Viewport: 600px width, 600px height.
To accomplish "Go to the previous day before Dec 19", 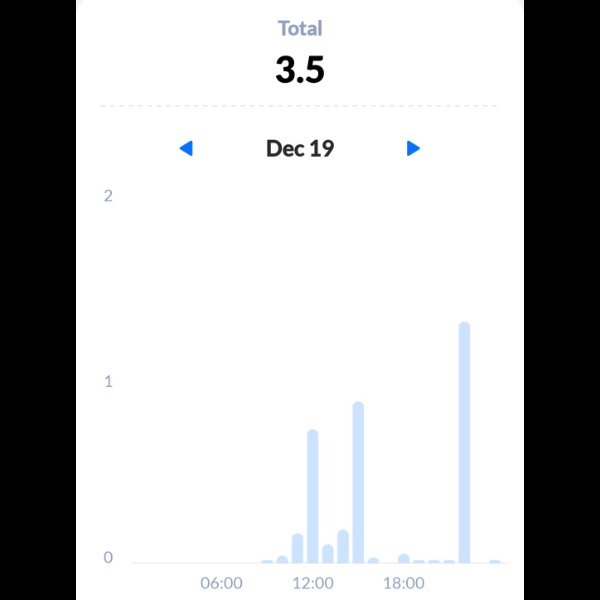I will pyautogui.click(x=186, y=149).
